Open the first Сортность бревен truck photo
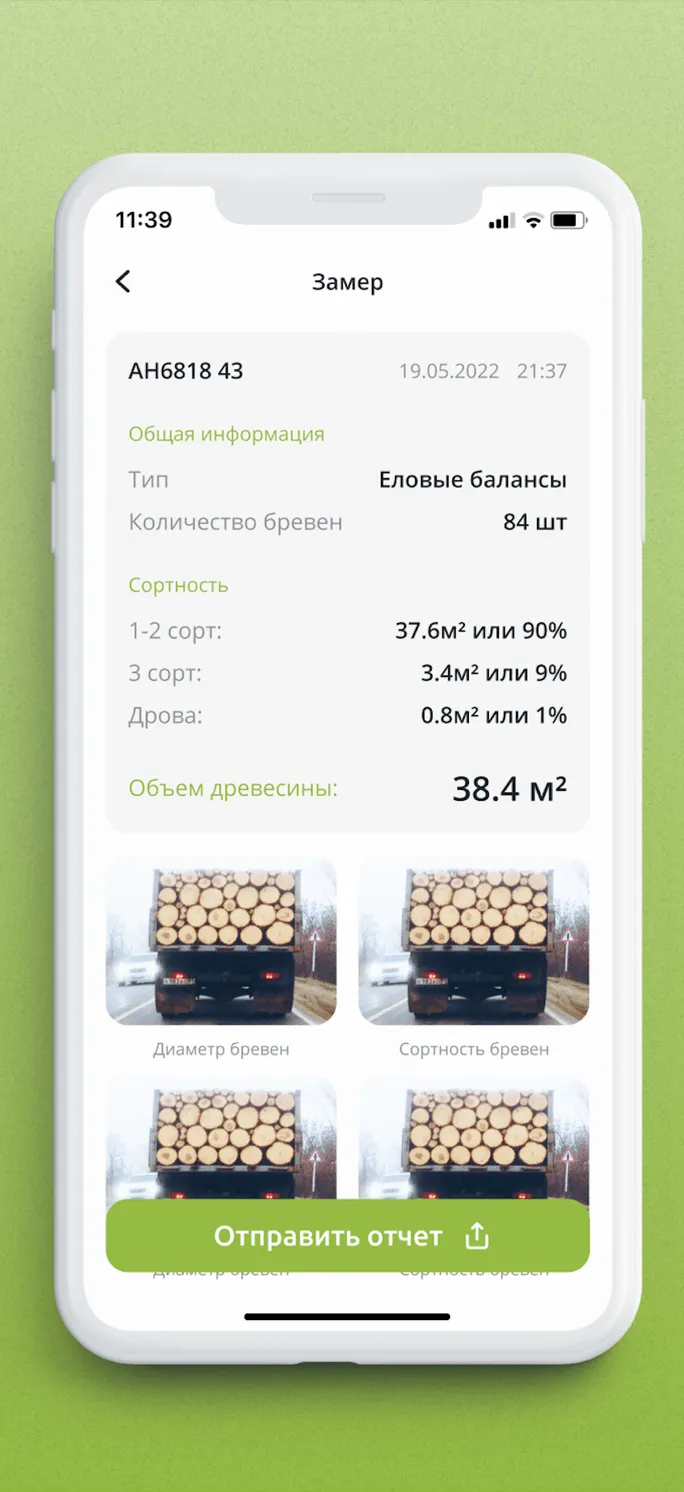 (x=474, y=940)
